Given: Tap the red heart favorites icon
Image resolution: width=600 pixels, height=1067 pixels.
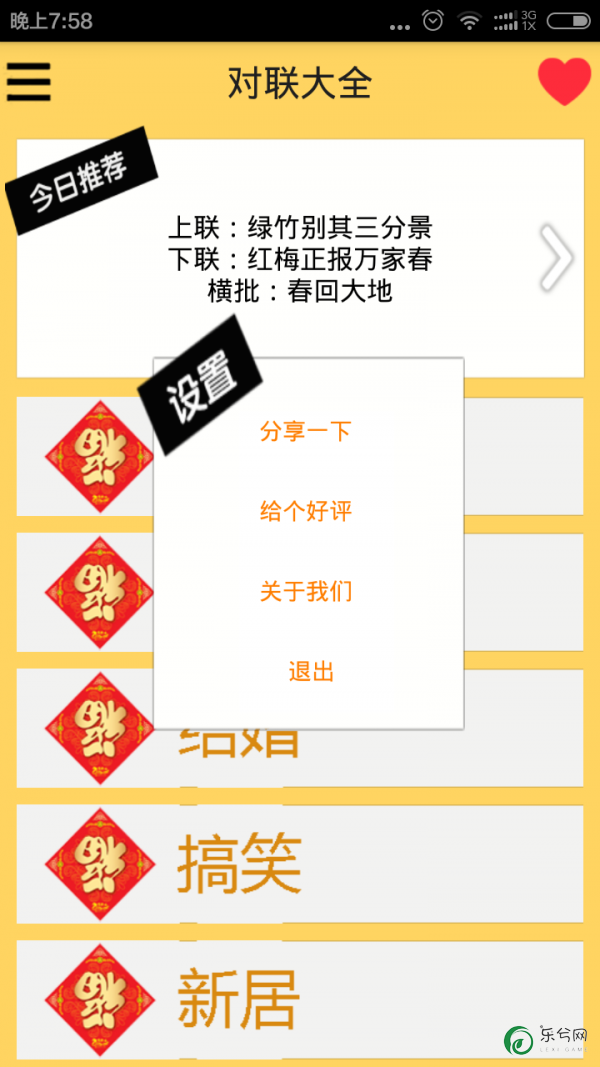Looking at the screenshot, I should pyautogui.click(x=564, y=81).
